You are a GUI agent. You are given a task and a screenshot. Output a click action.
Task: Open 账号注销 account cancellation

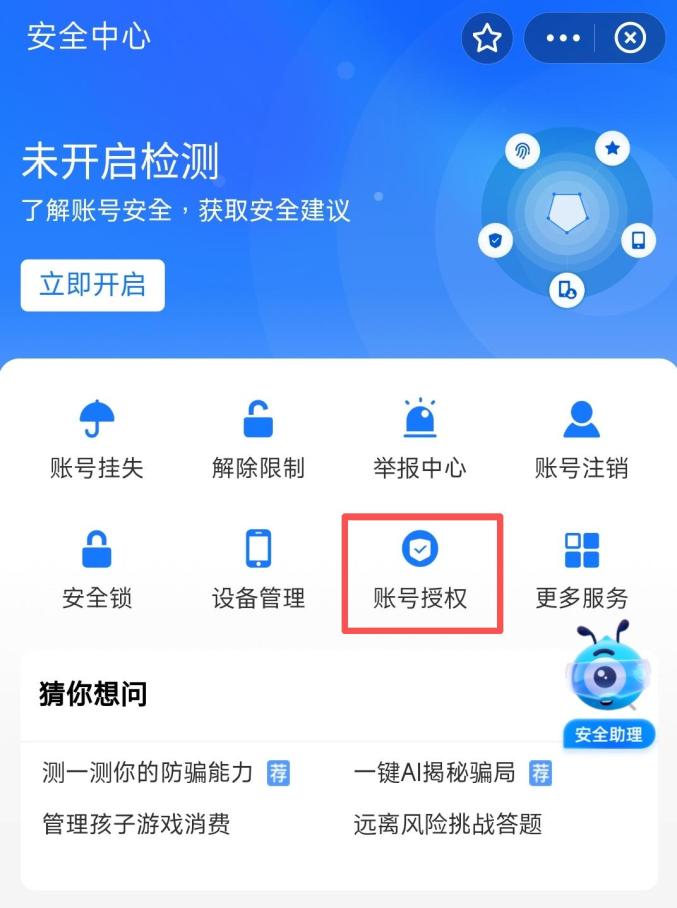click(x=581, y=439)
